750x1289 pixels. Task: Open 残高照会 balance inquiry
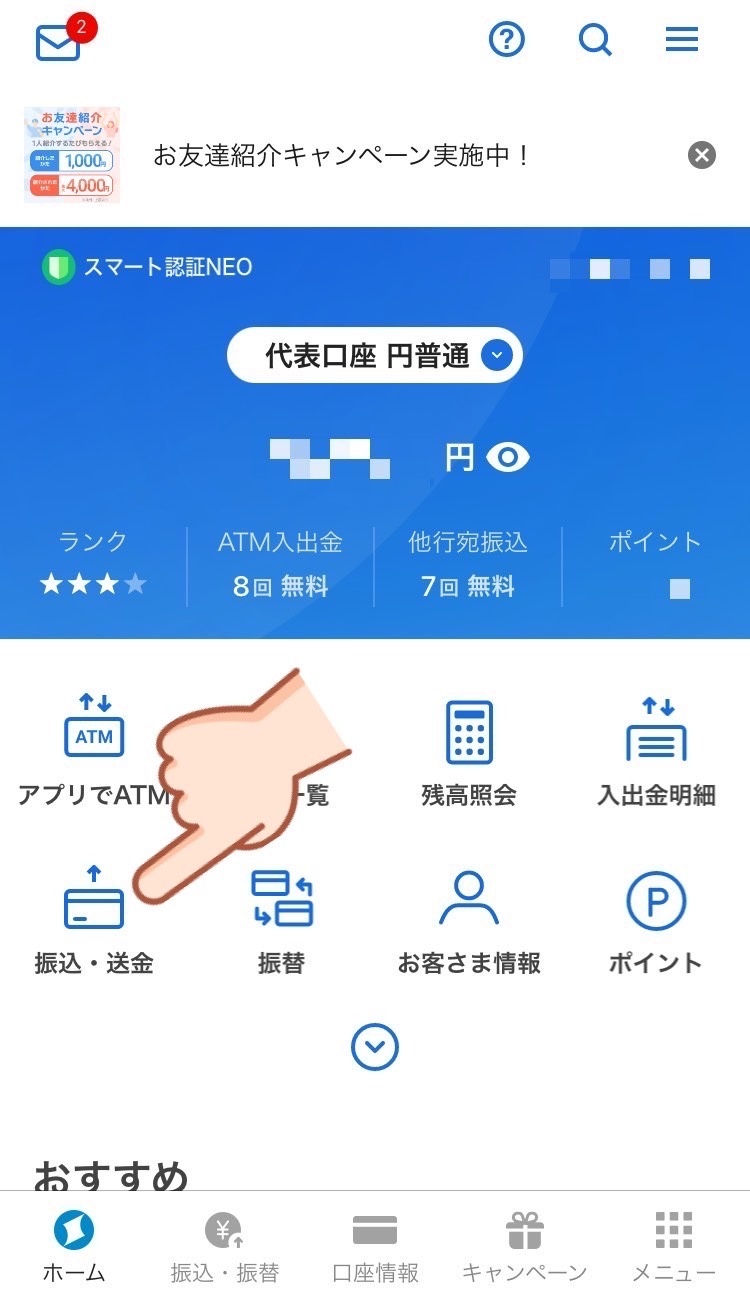tap(469, 752)
